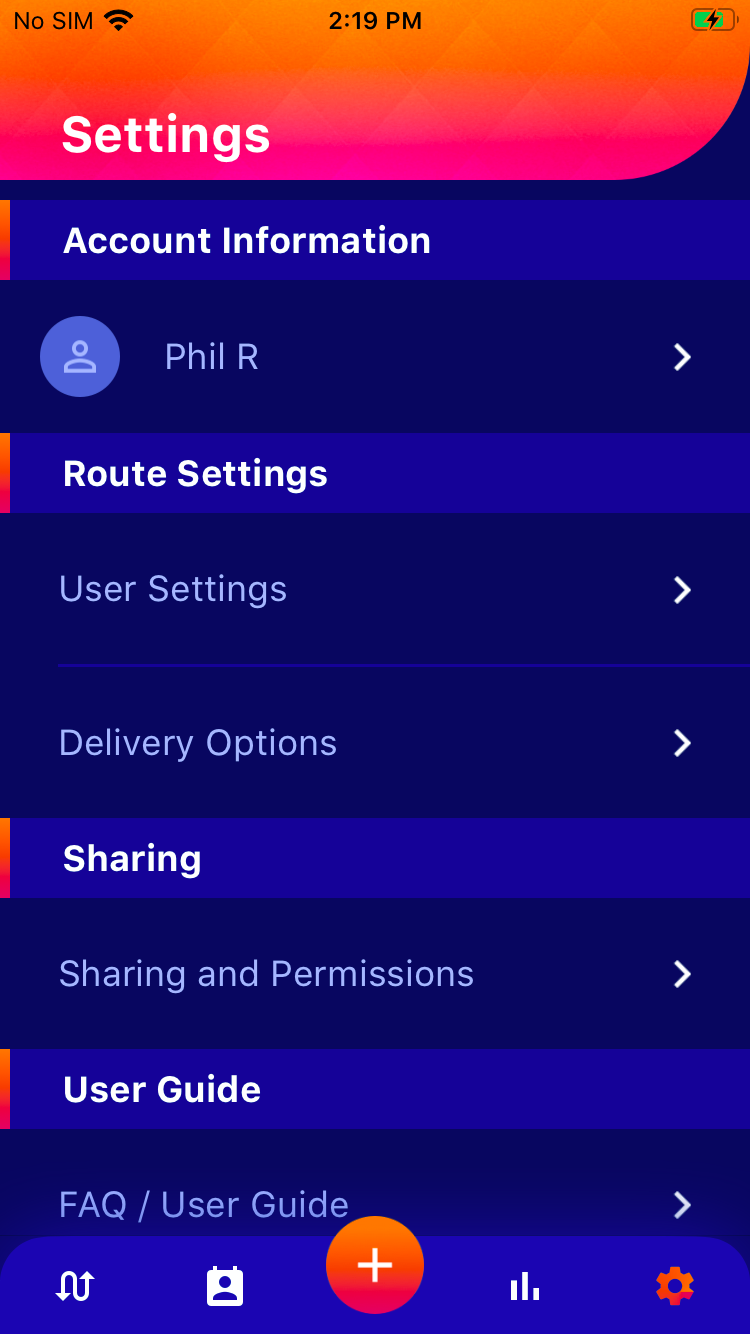Open User Settings
This screenshot has height=1334, width=750.
tap(375, 589)
